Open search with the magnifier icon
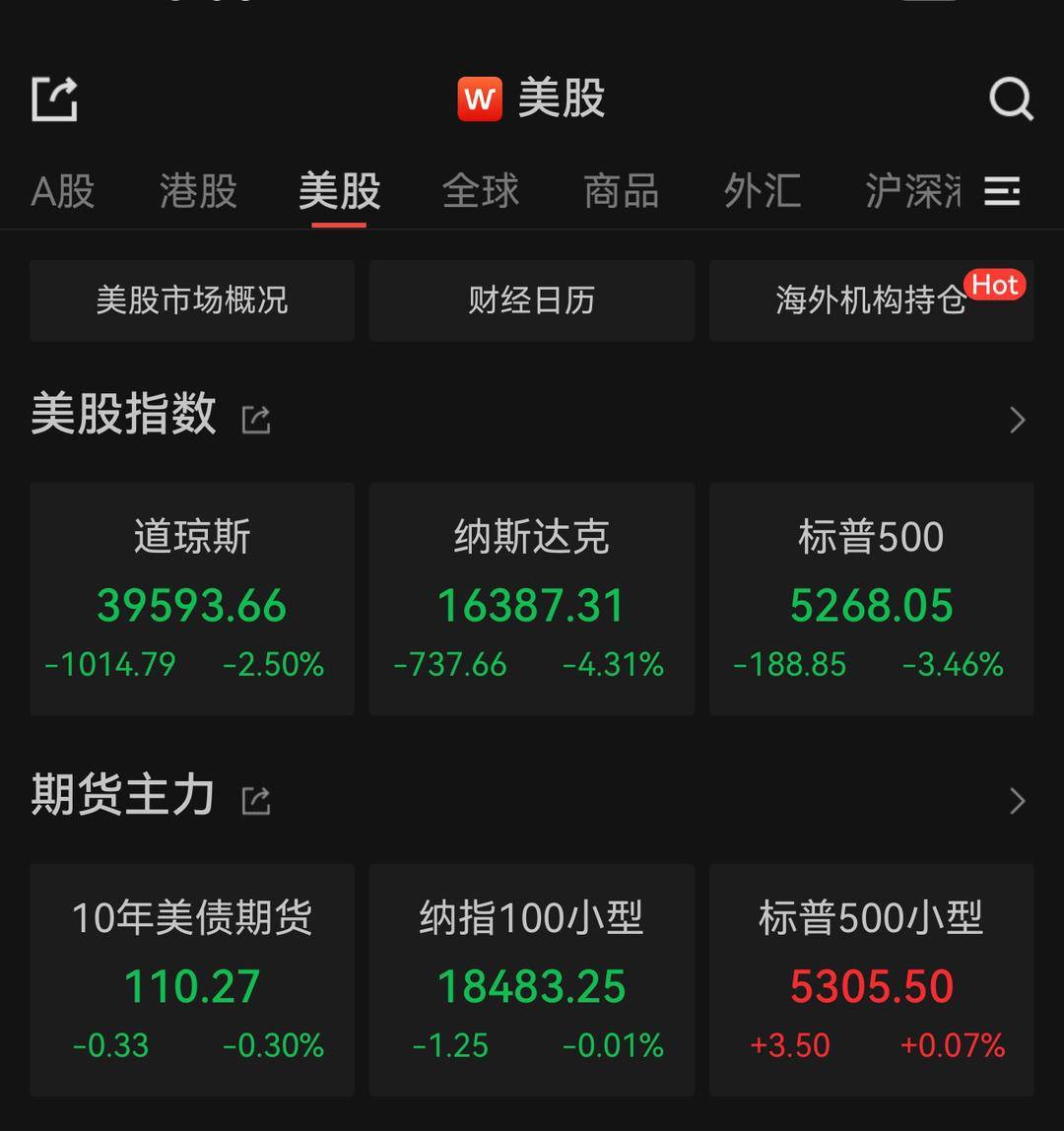The width and height of the screenshot is (1064, 1131). tap(1010, 97)
